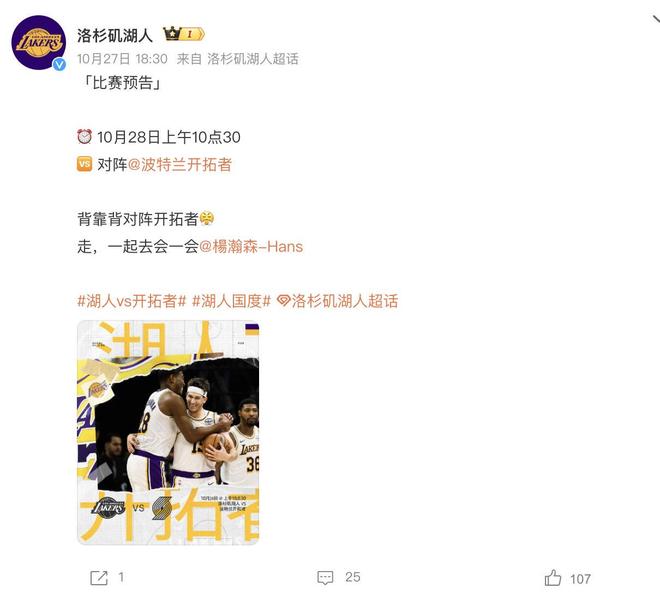View the game preview poster image
This screenshot has height=594, width=660.
(x=168, y=433)
